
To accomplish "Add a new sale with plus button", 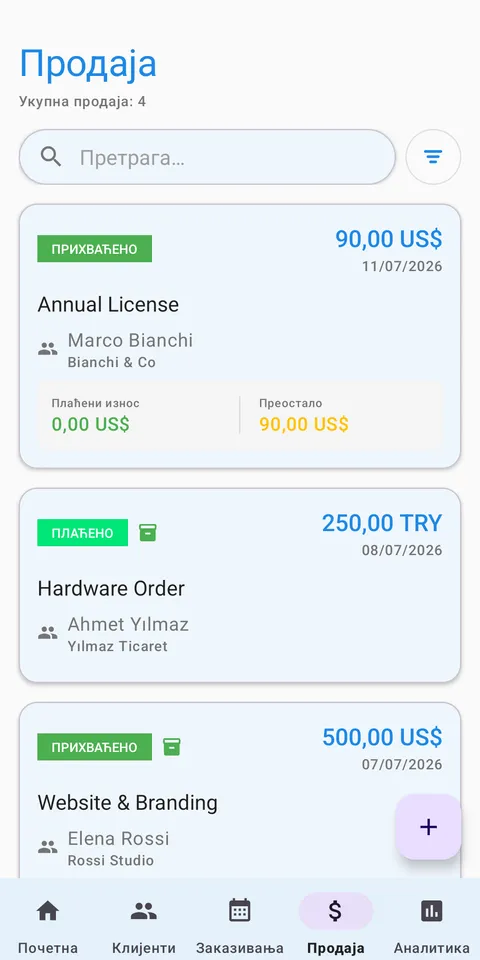I will 428,827.
